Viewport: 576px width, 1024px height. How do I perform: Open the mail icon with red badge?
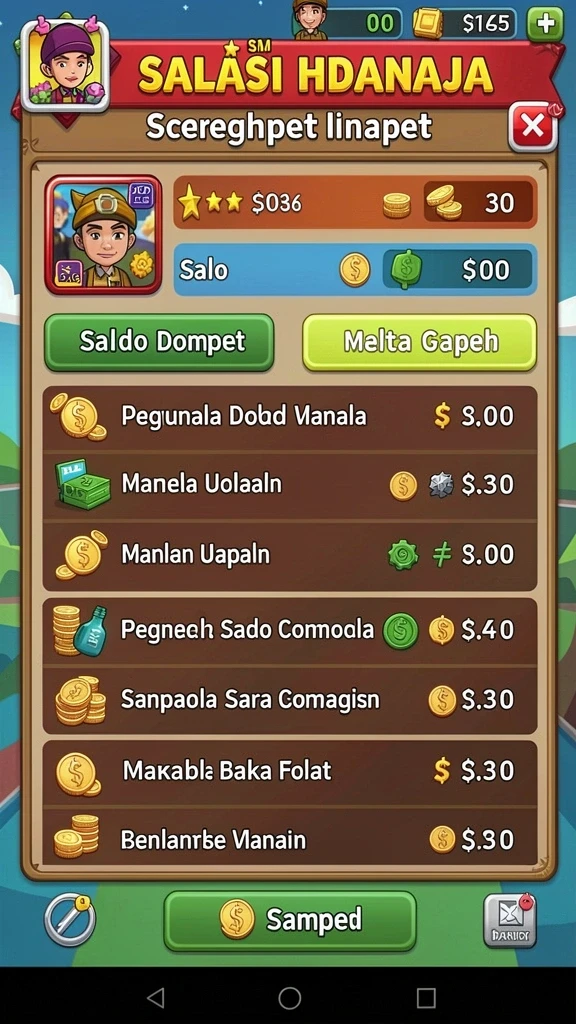pyautogui.click(x=509, y=920)
